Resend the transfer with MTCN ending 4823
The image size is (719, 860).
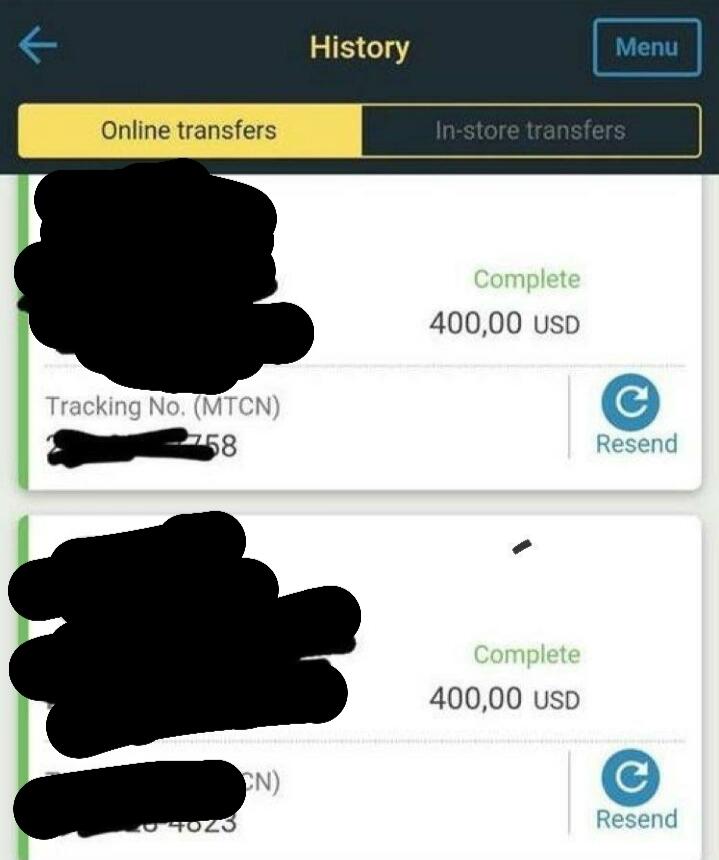coord(636,794)
